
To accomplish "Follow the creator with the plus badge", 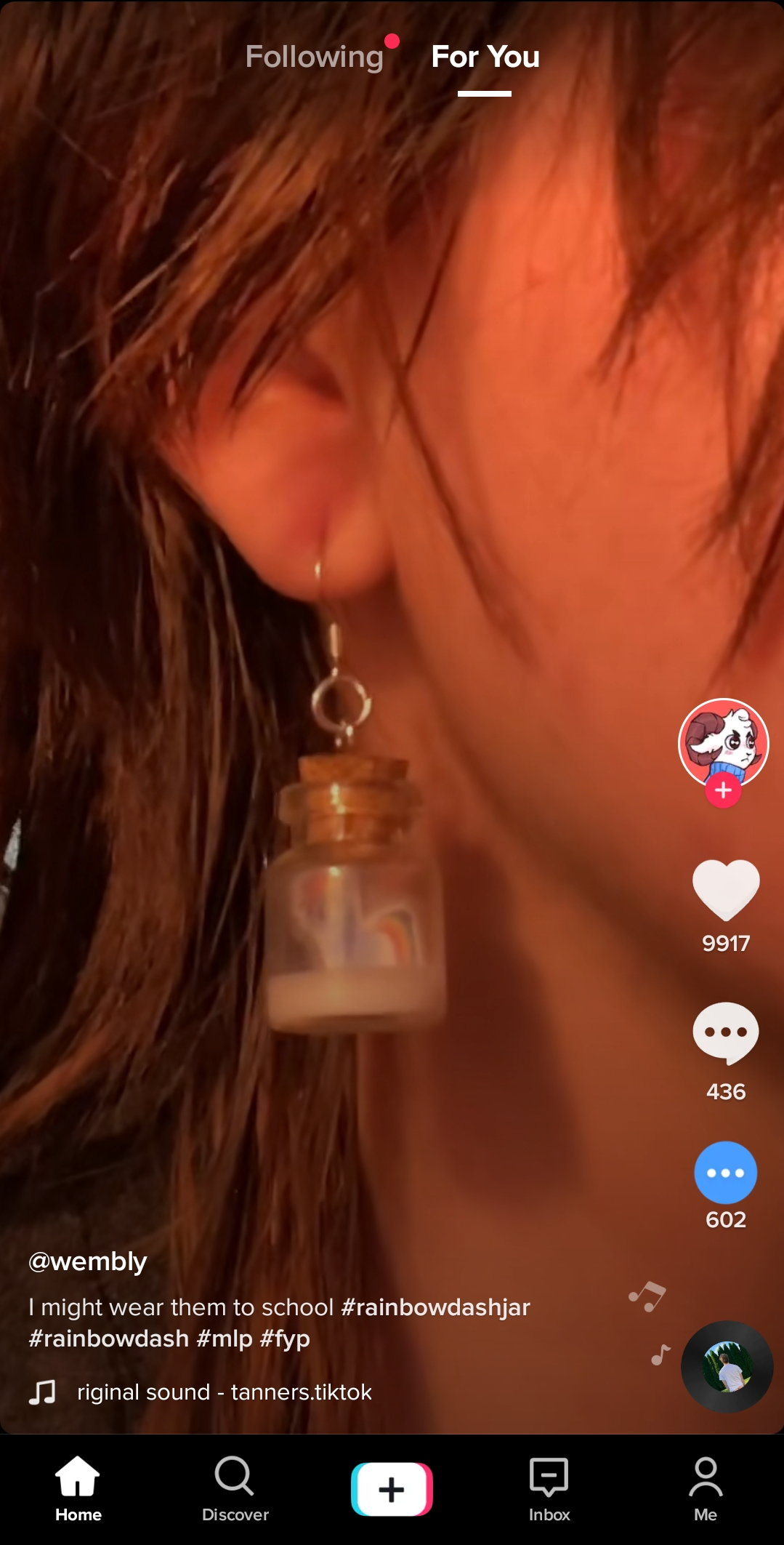I will point(723,791).
